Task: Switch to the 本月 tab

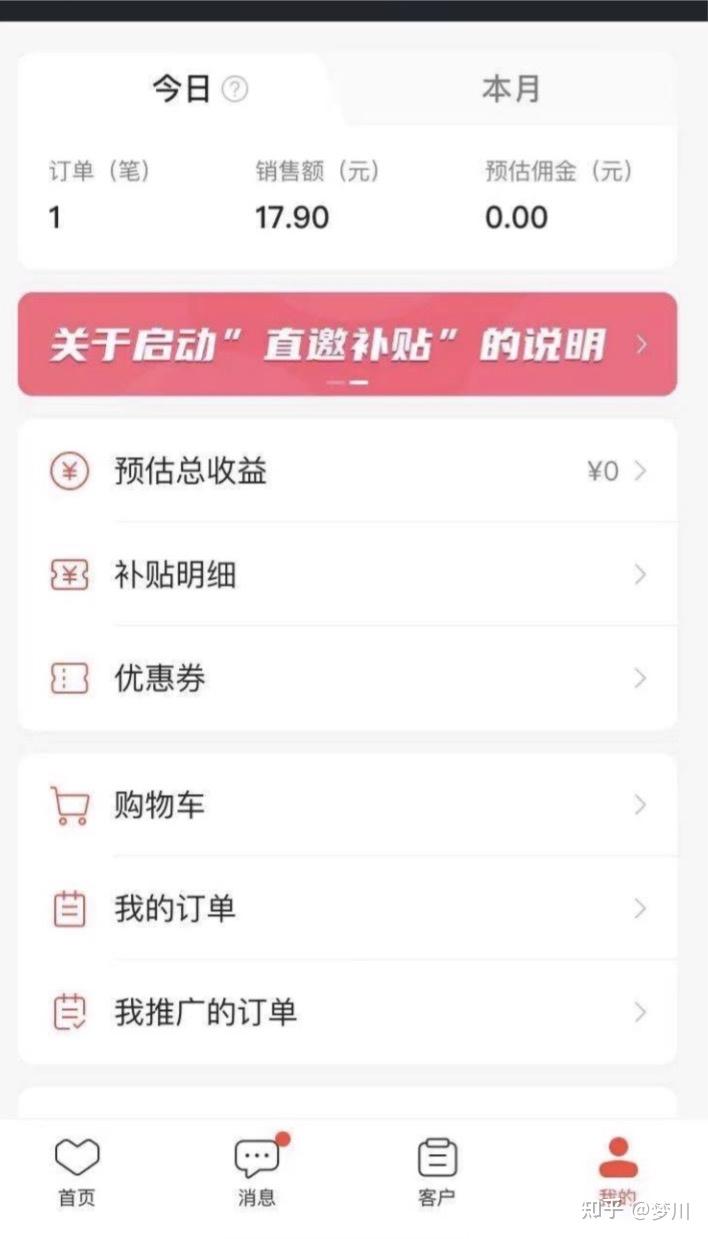Action: (510, 90)
